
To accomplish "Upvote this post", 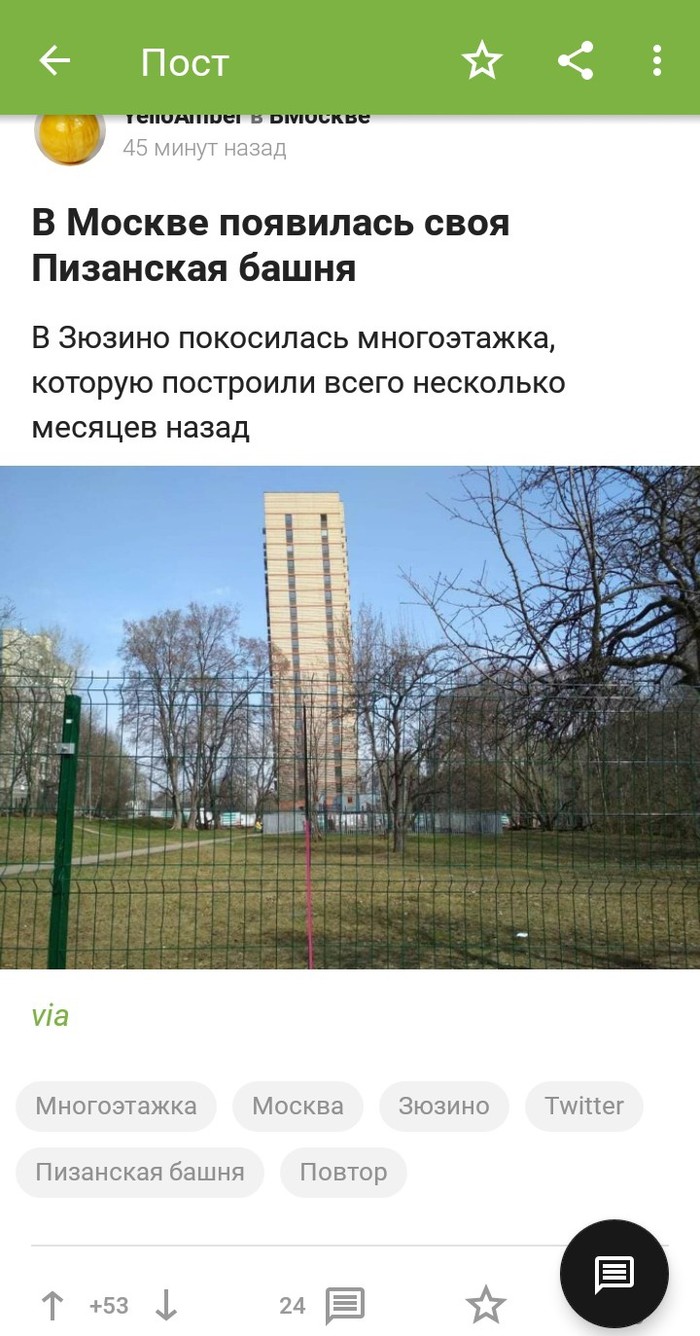I will (52, 1306).
